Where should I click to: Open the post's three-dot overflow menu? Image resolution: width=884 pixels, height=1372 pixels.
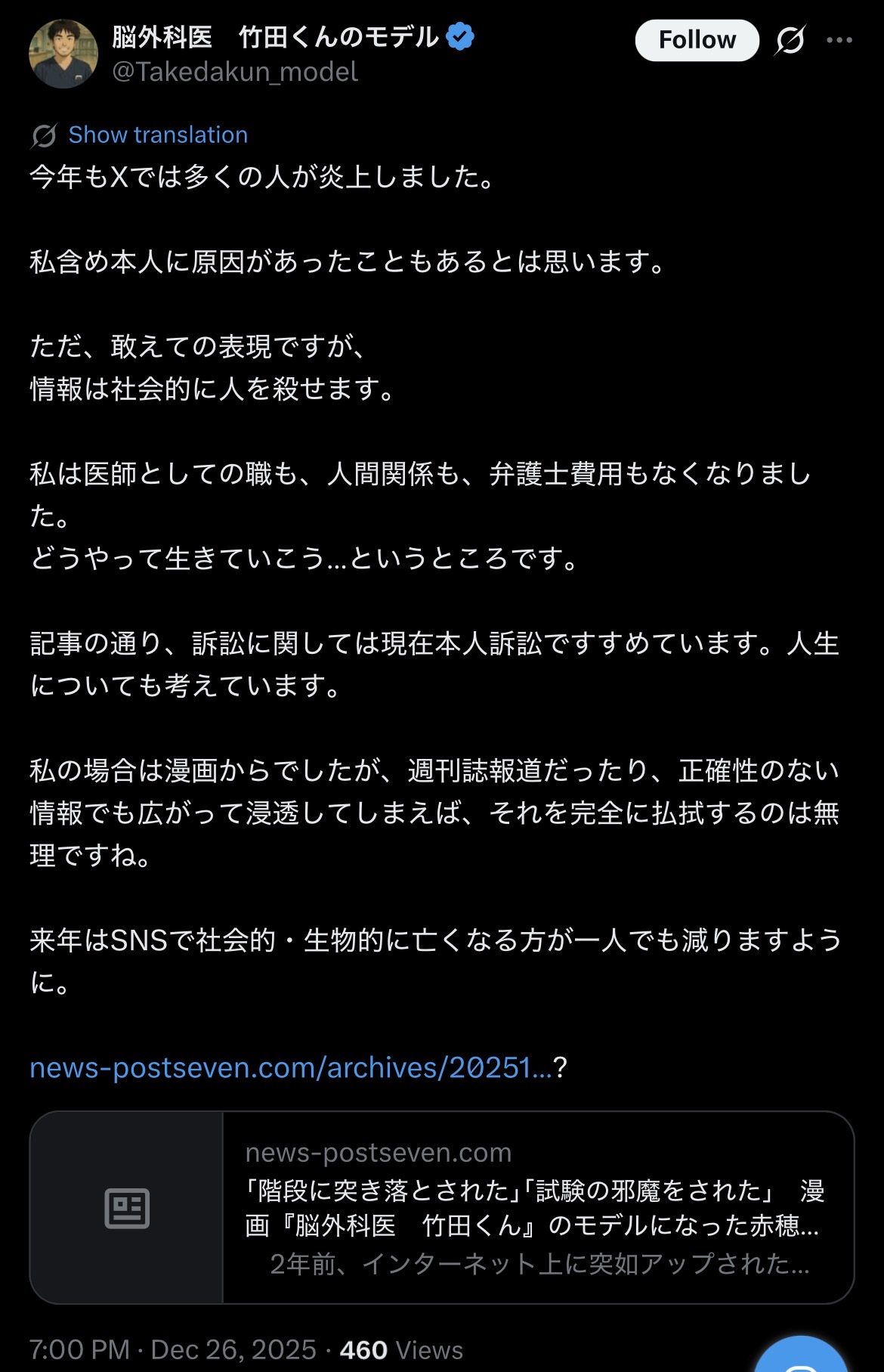839,40
